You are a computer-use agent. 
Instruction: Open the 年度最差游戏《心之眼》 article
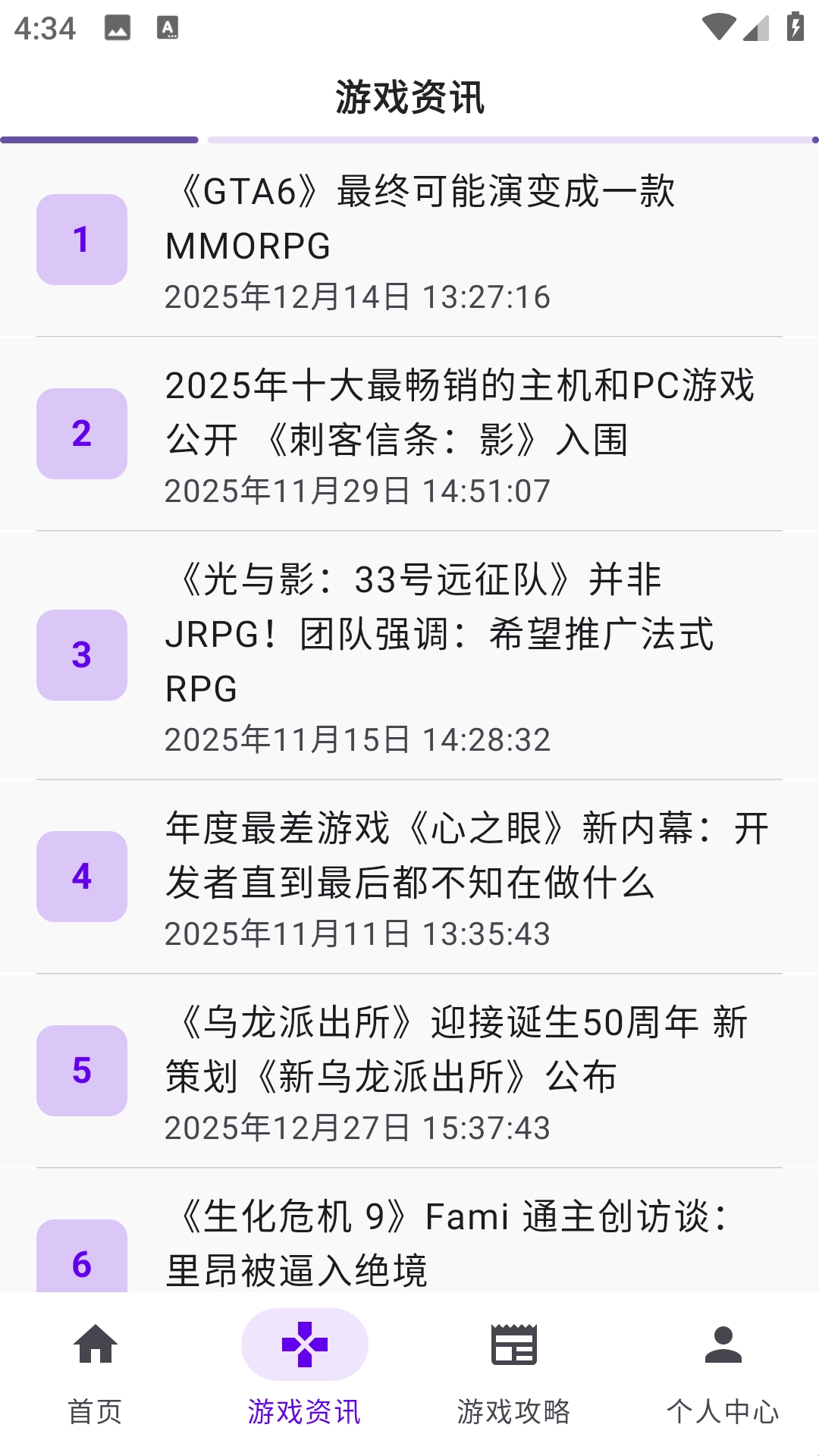coord(467,855)
